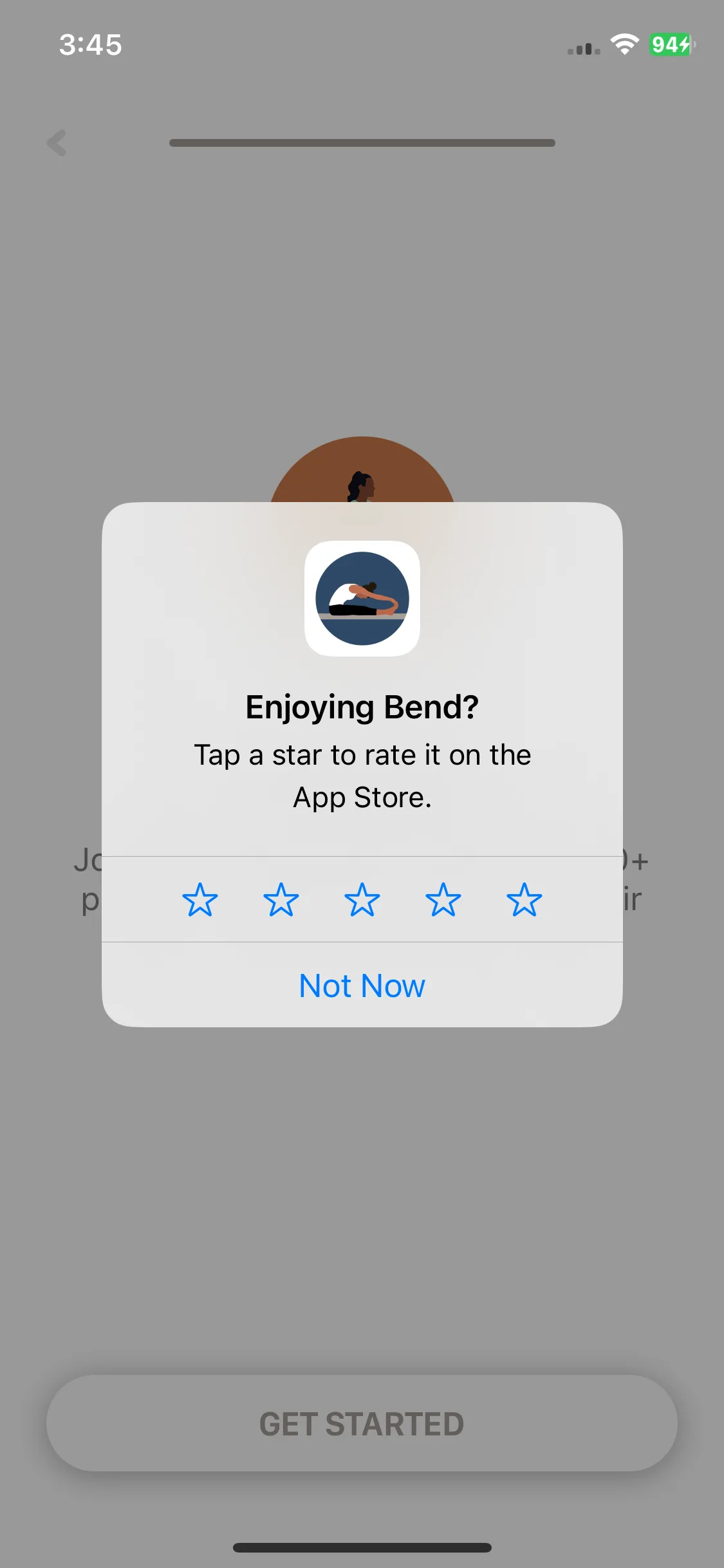
Task: Dismiss the rating prompt with Not Now
Action: click(x=362, y=985)
